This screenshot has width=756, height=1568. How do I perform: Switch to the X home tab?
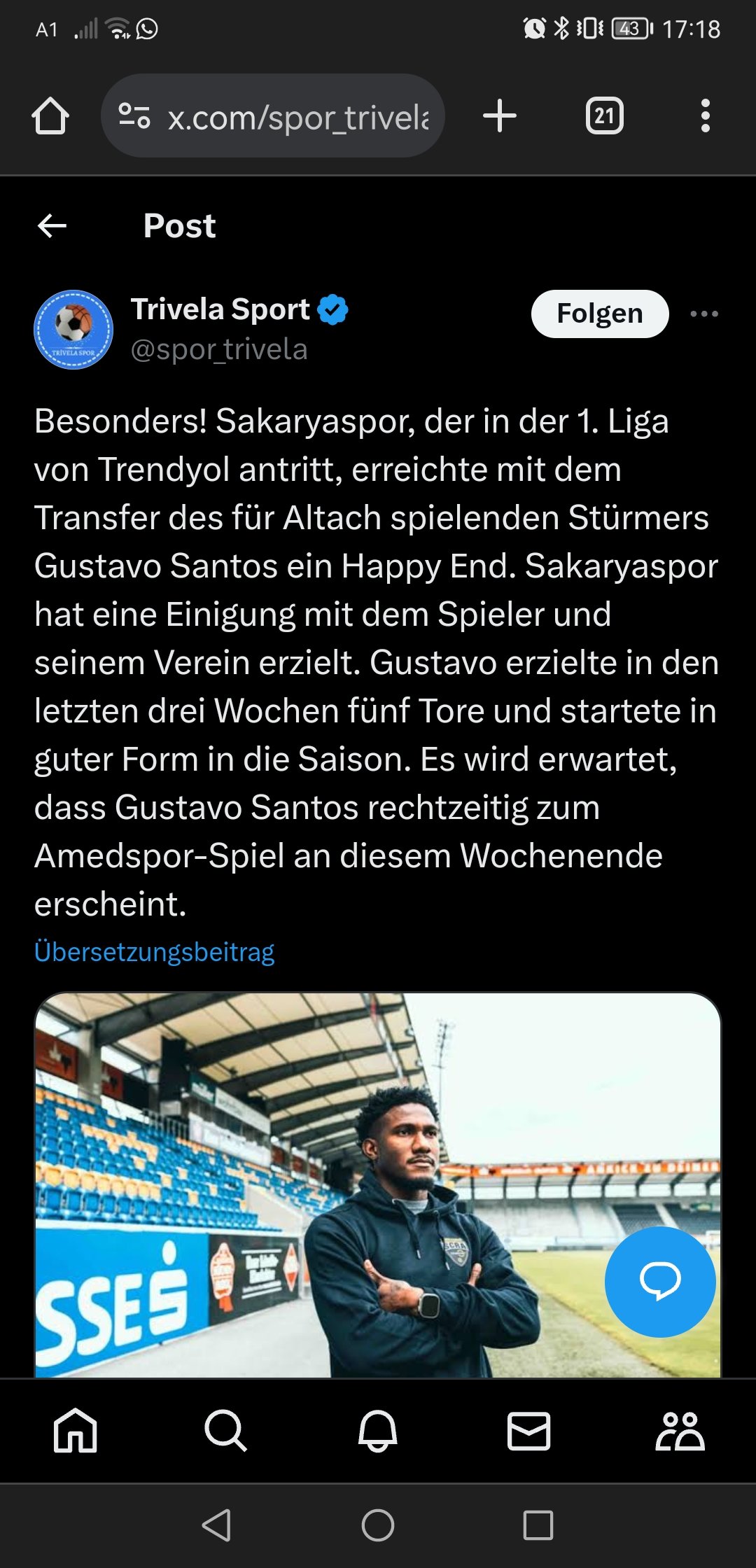pos(76,1431)
